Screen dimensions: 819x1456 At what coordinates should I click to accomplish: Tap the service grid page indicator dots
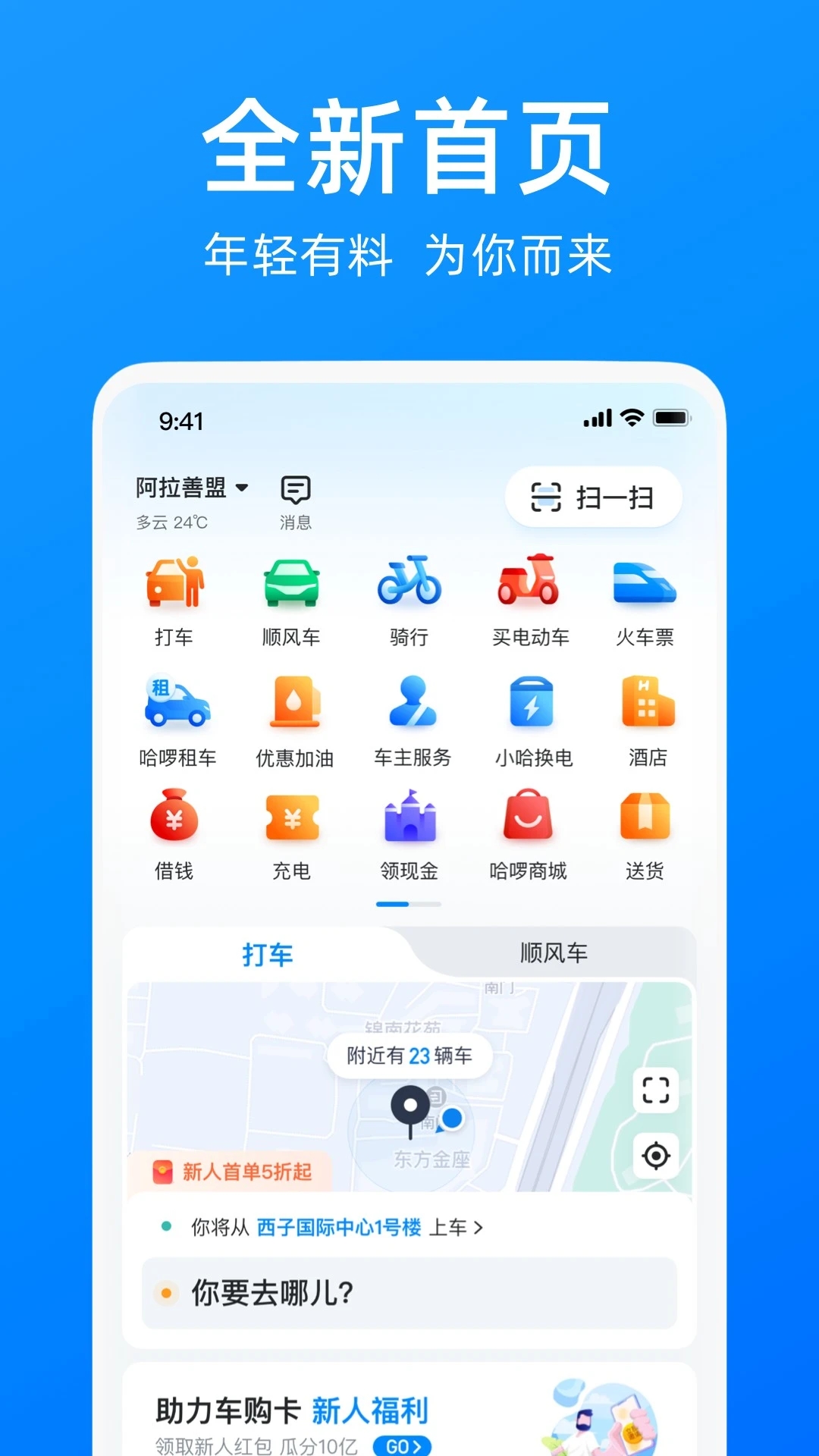pyautogui.click(x=409, y=905)
